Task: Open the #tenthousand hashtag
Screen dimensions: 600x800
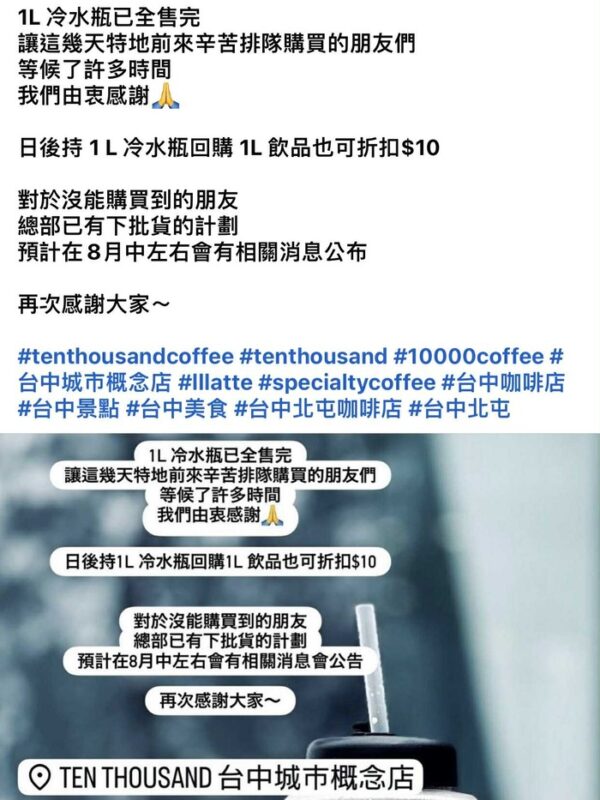Action: pyautogui.click(x=311, y=357)
